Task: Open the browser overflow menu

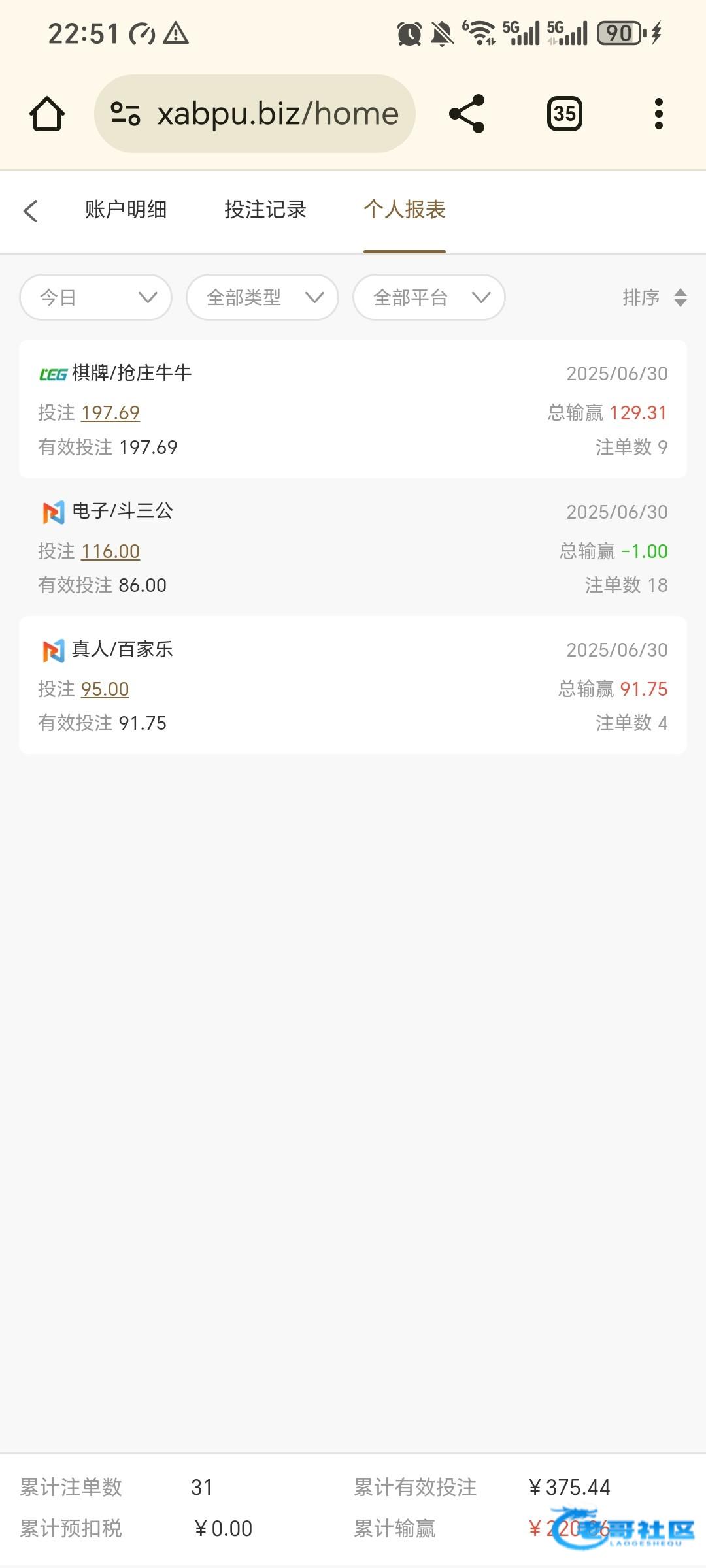Action: point(659,114)
